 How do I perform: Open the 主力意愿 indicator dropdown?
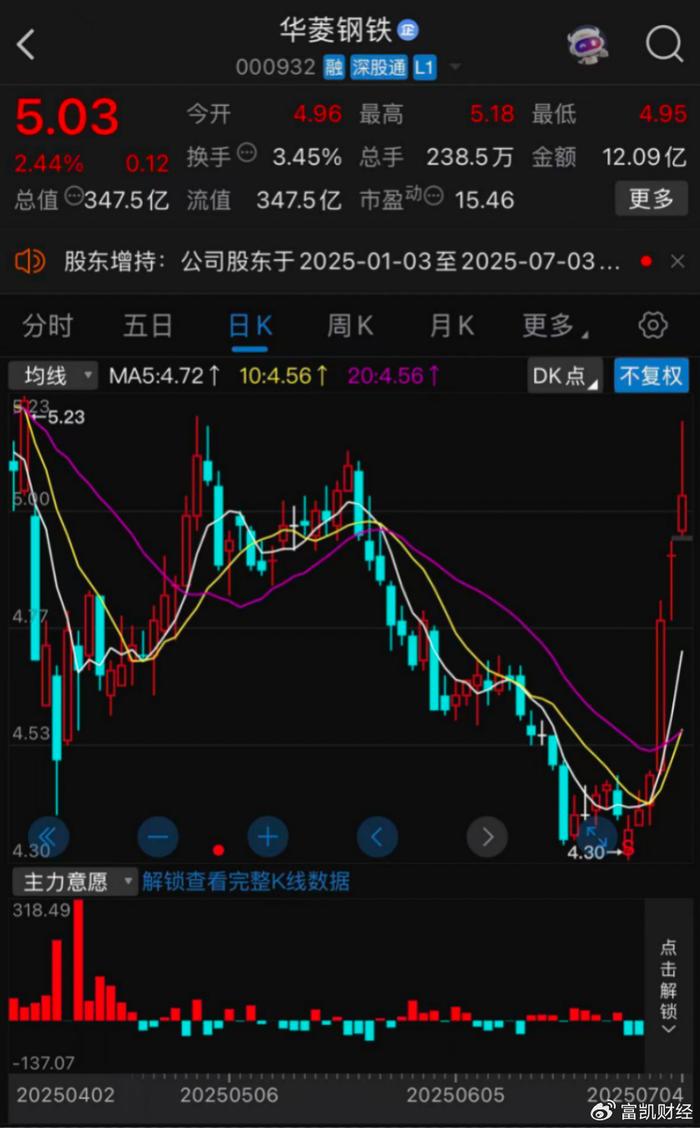click(x=75, y=881)
